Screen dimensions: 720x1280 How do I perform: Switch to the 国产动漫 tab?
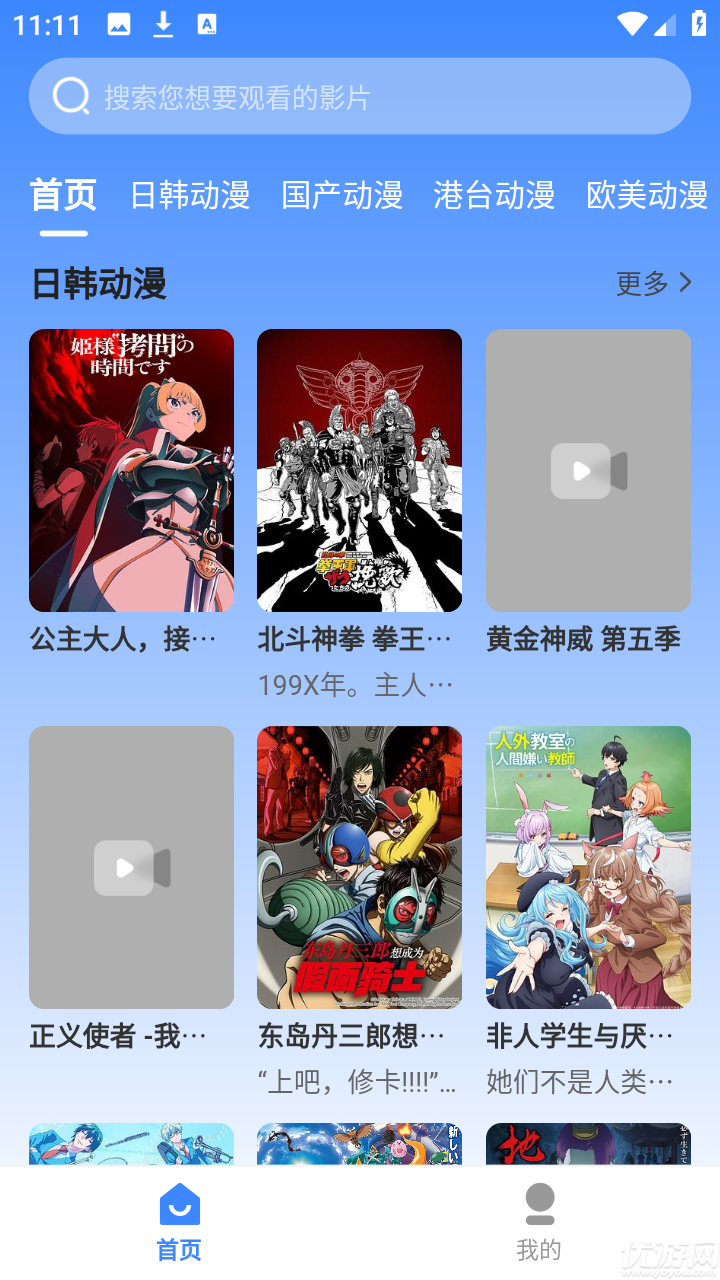342,197
